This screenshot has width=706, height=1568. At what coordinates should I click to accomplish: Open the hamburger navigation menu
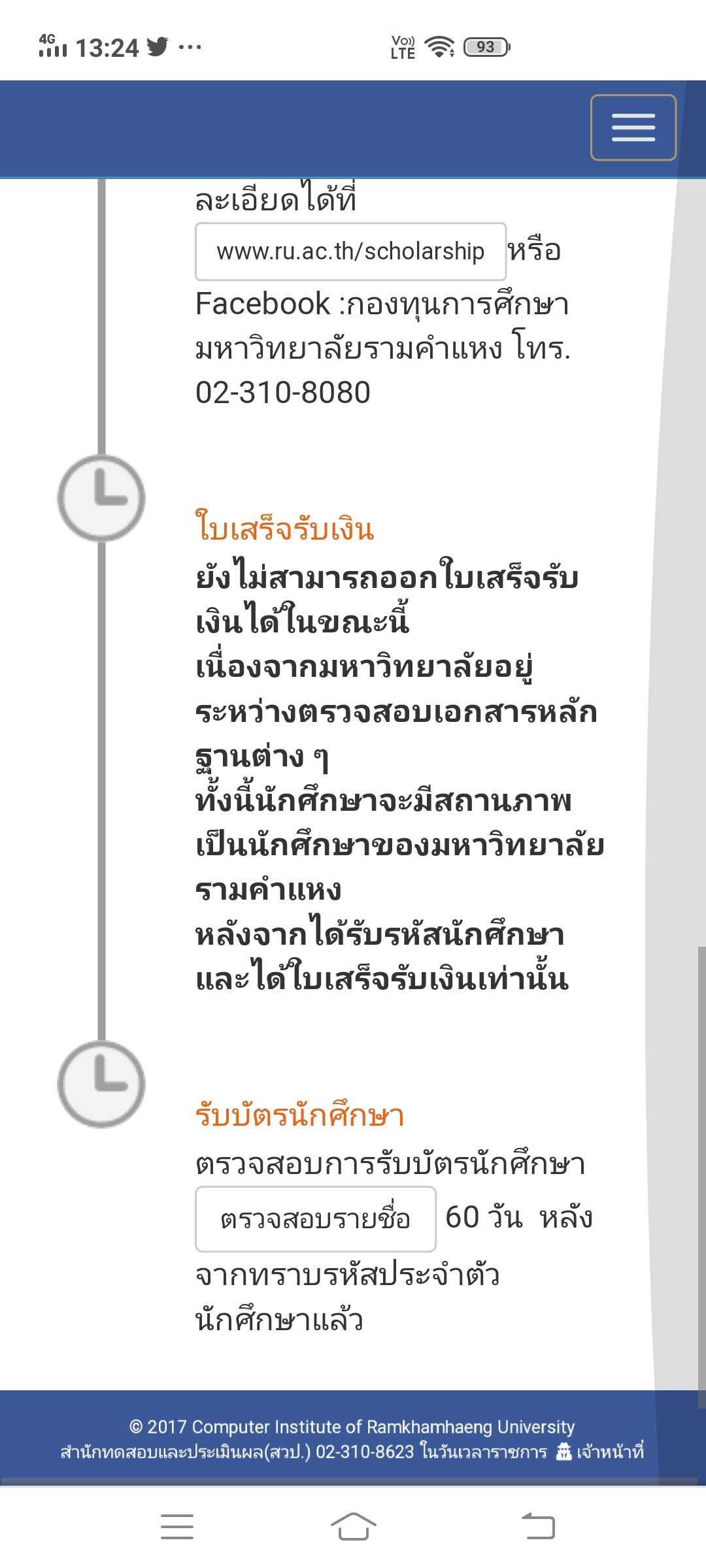(633, 127)
